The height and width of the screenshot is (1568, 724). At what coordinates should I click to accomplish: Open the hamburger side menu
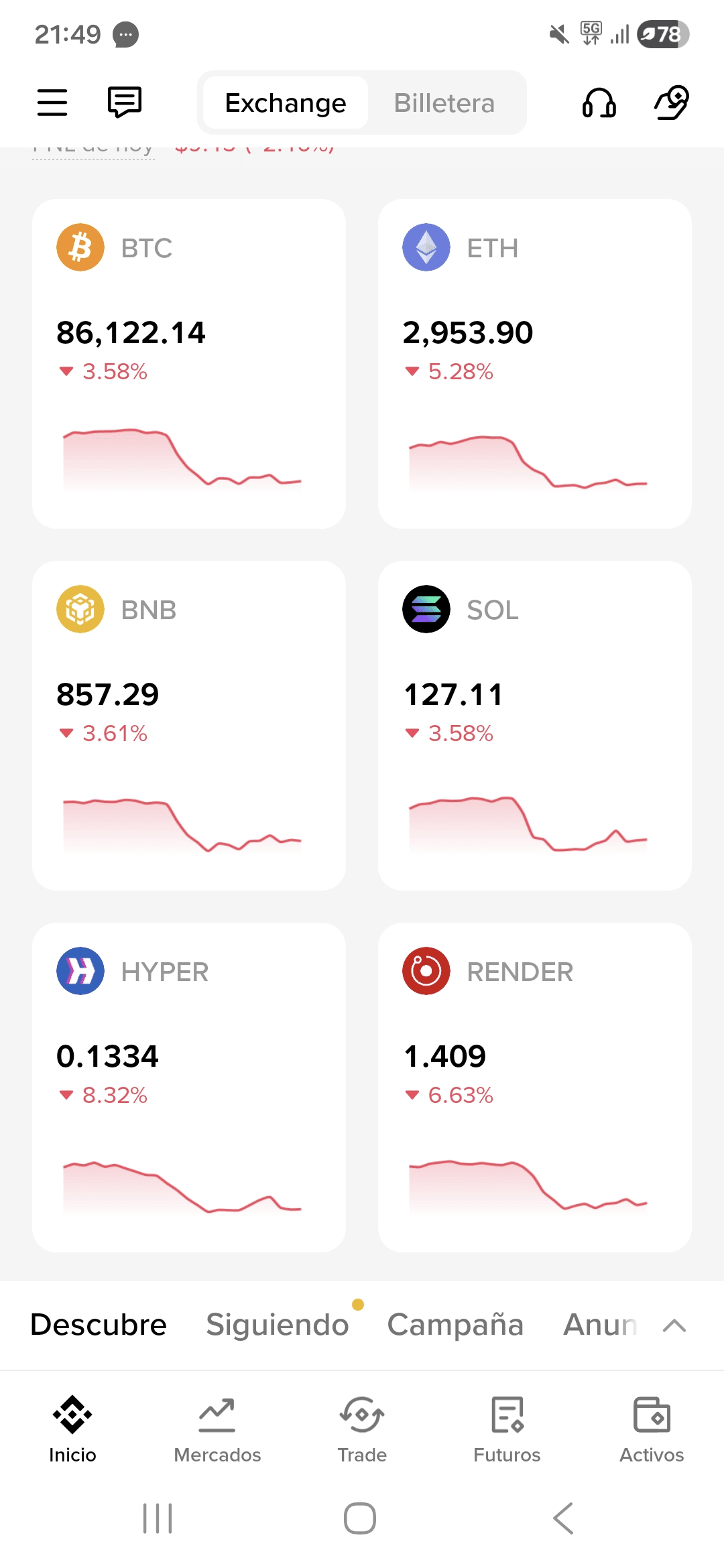[x=52, y=103]
